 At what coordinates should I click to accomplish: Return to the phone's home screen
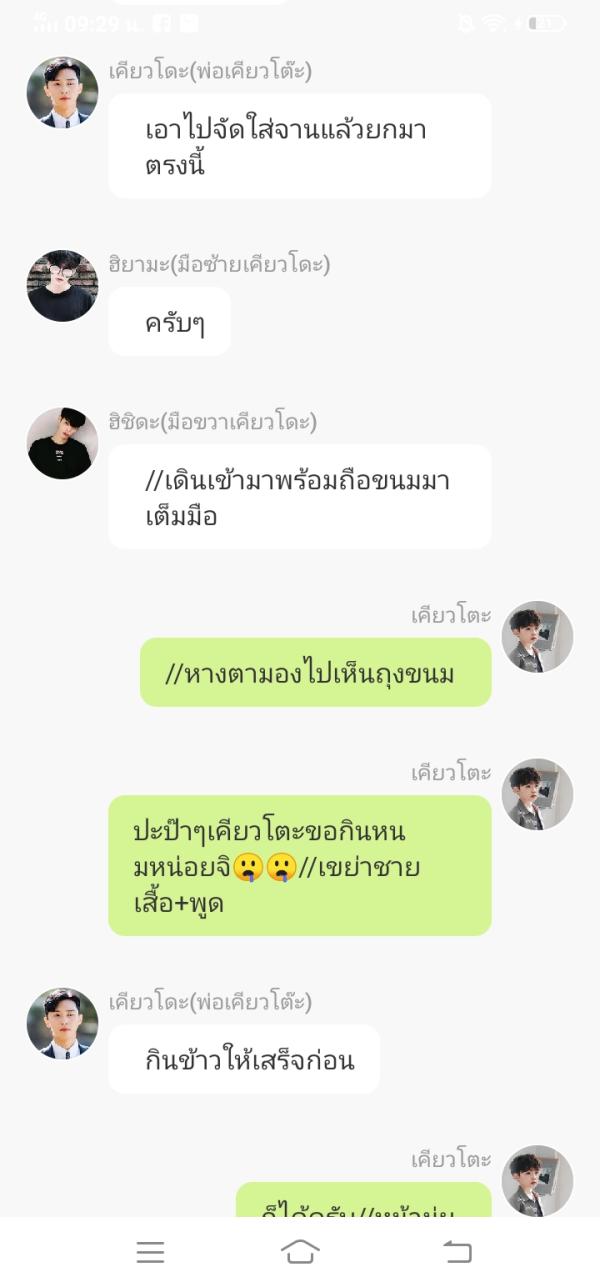point(300,1251)
